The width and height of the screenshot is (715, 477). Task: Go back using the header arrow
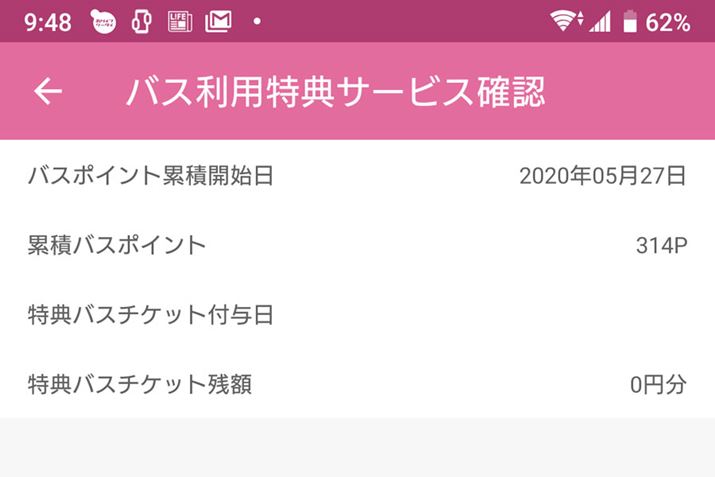click(x=48, y=92)
